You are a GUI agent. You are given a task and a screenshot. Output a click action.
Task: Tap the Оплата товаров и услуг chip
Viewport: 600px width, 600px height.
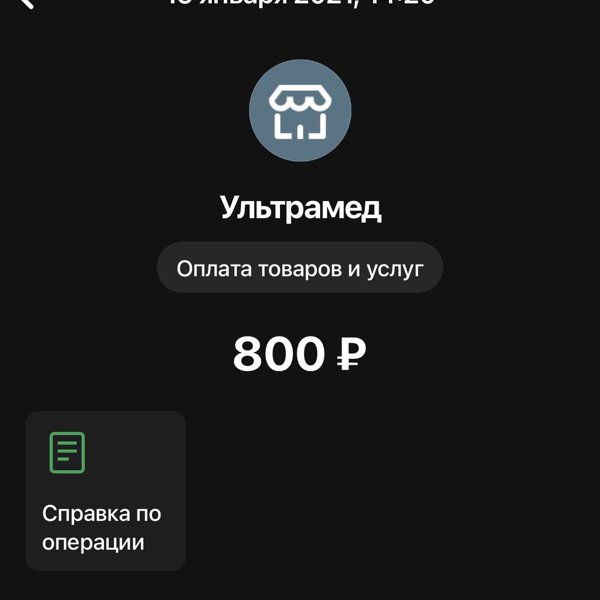coord(299,268)
